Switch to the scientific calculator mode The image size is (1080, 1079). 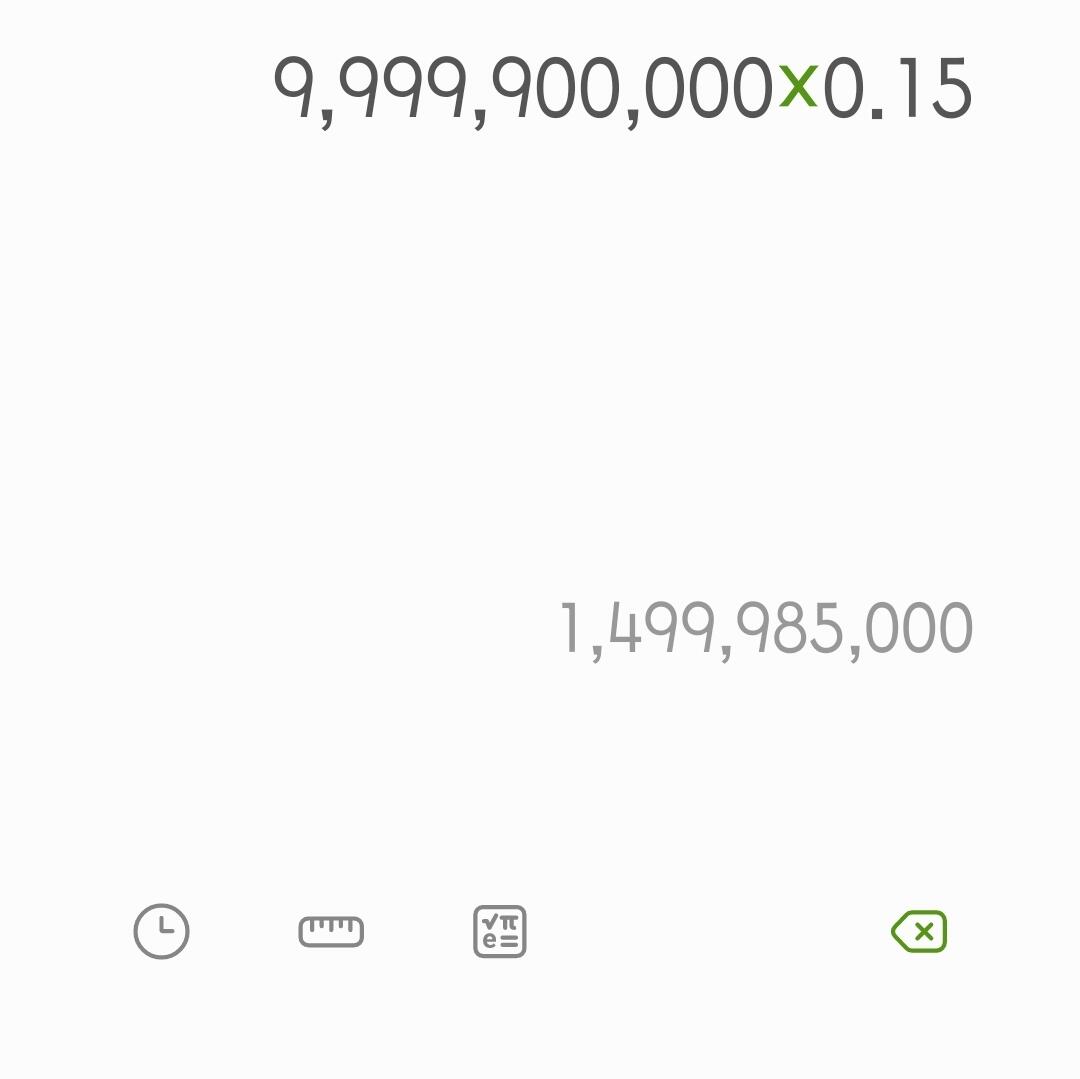click(x=500, y=931)
